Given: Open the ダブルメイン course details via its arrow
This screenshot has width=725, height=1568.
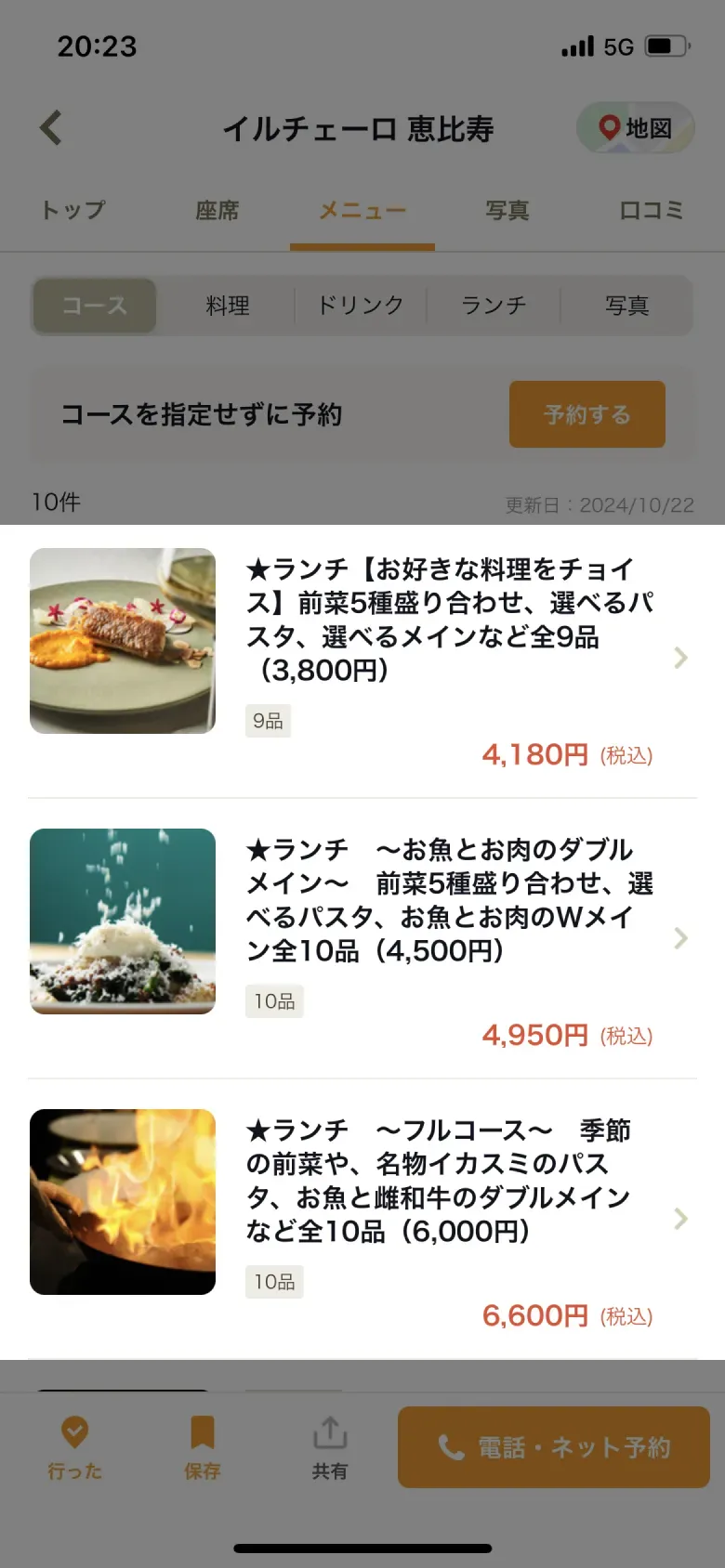Looking at the screenshot, I should pos(679,938).
